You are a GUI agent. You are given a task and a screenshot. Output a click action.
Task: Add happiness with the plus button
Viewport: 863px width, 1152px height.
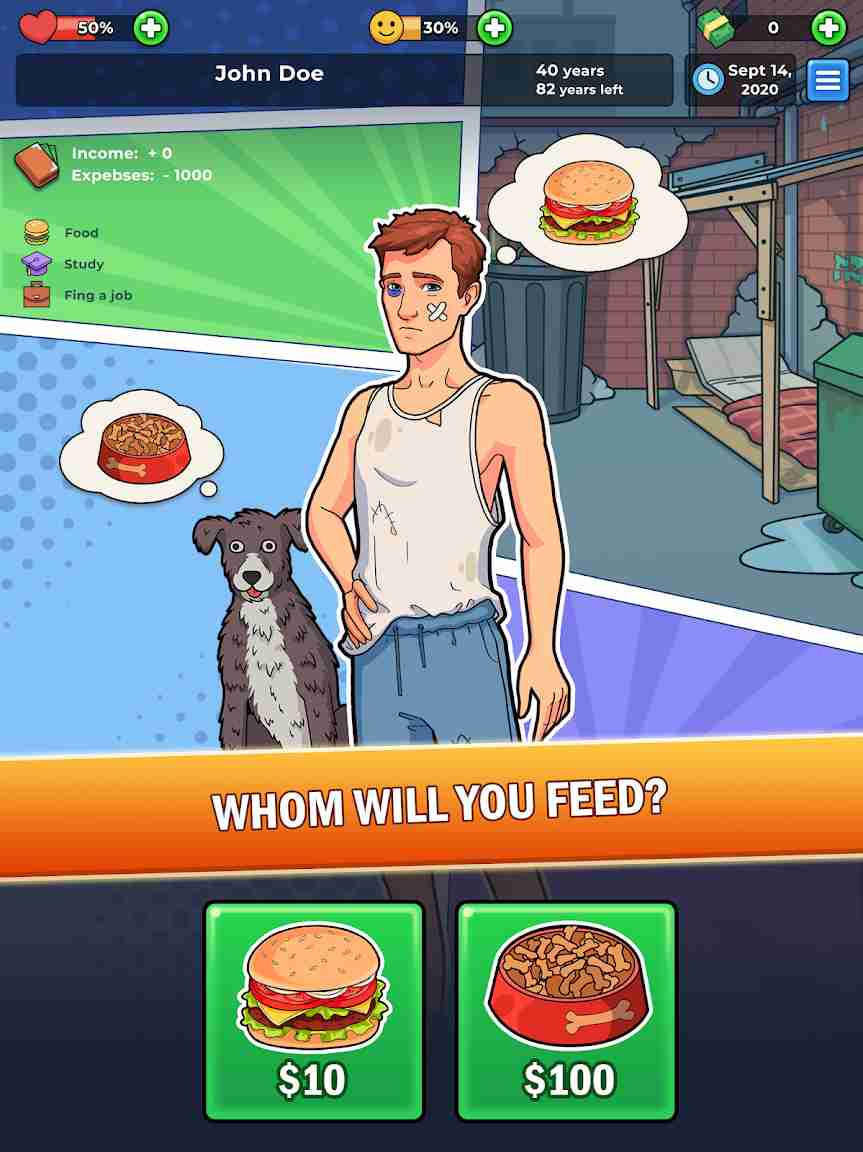(x=494, y=28)
